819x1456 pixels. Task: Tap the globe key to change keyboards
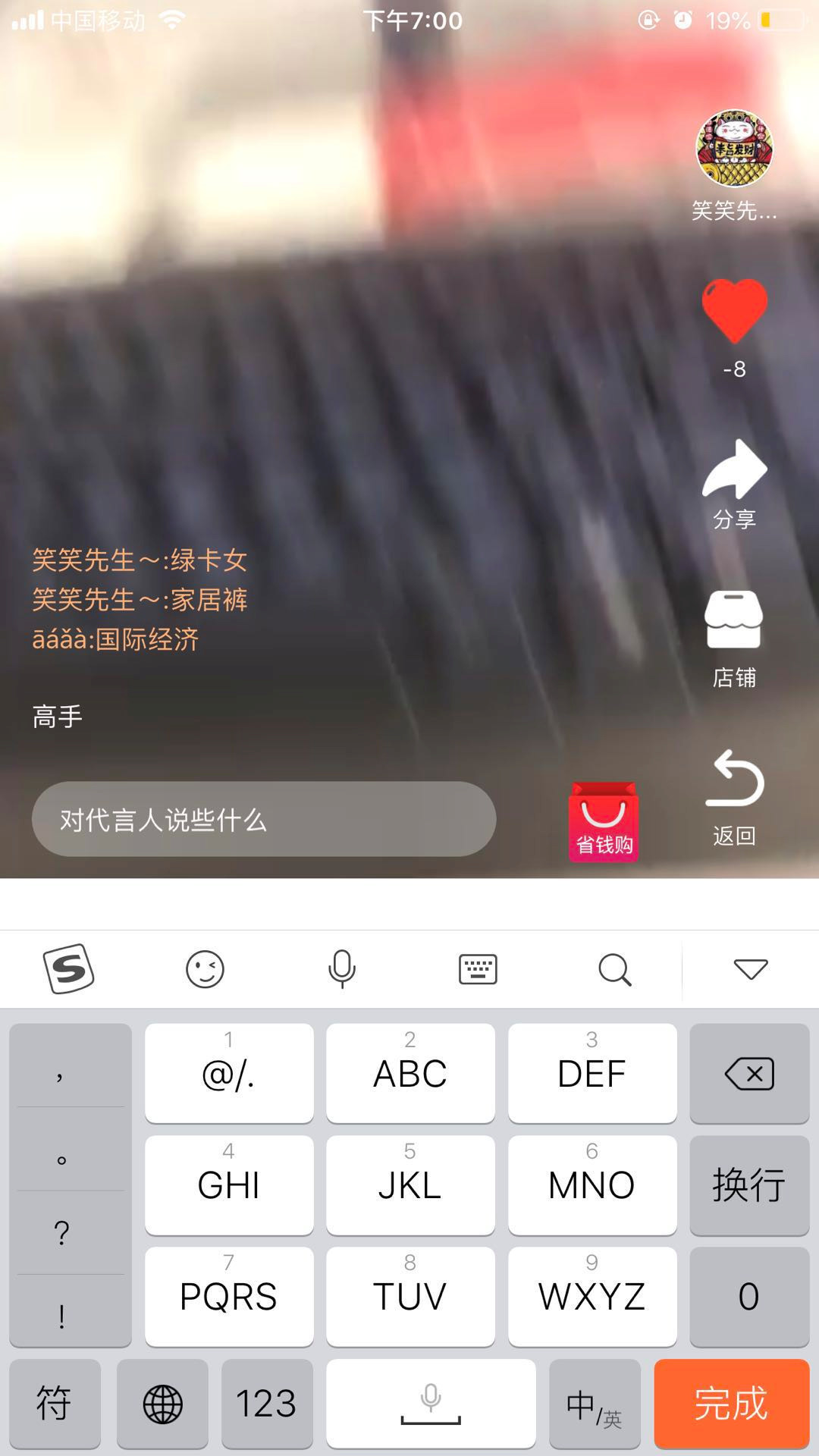click(x=162, y=1403)
